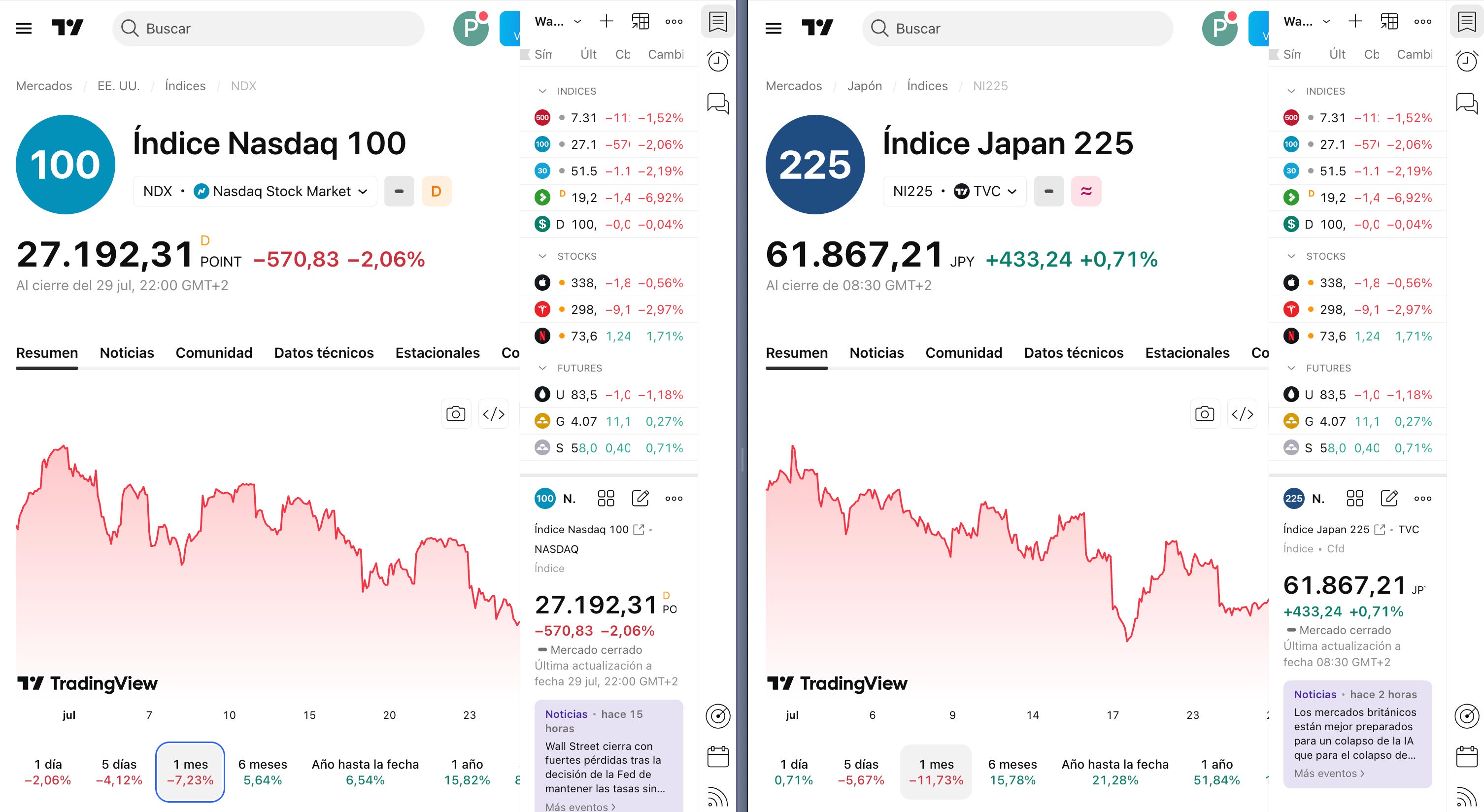Open Comunidad tab on the Japan 225 page
Image resolution: width=1484 pixels, height=812 pixels.
(x=964, y=353)
